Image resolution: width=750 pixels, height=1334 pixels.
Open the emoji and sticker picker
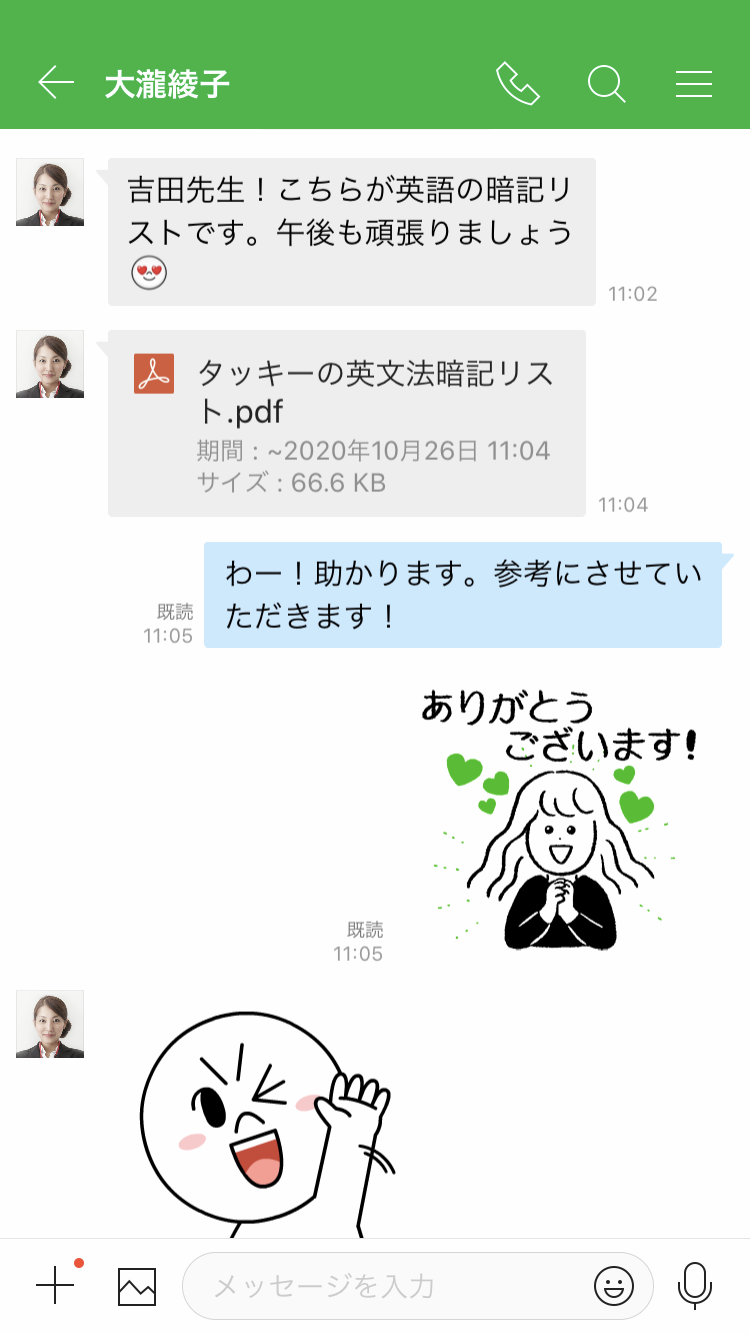[x=613, y=1286]
